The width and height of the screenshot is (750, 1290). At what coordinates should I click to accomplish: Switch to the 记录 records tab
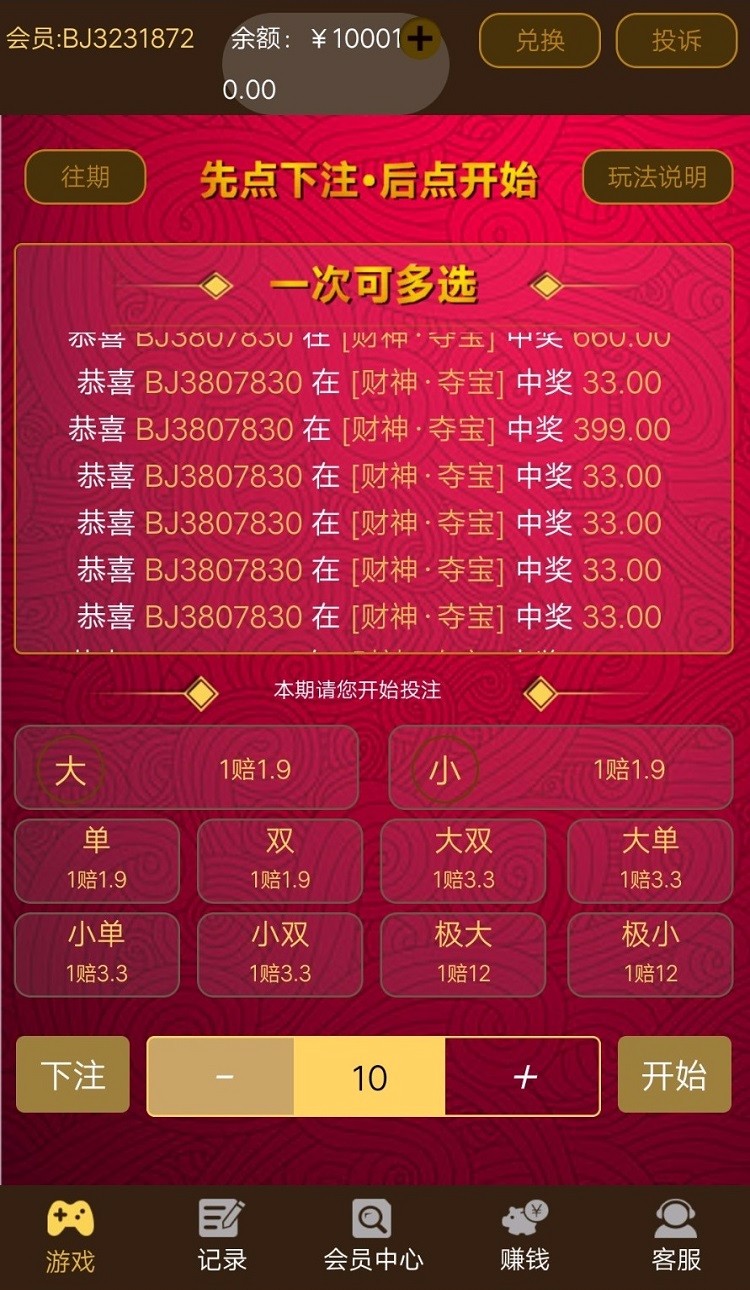(x=222, y=1235)
